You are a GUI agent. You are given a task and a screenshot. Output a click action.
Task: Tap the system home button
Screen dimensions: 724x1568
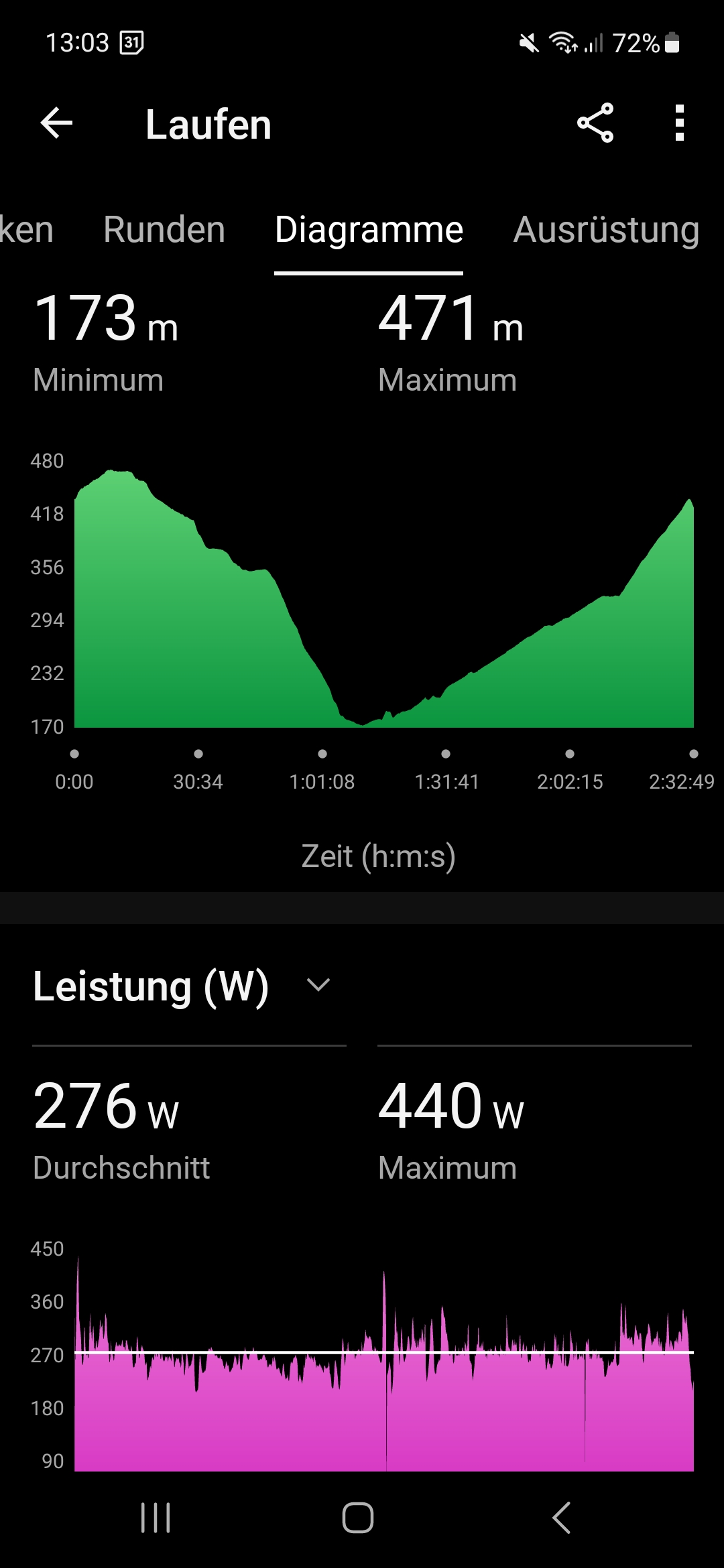pos(358,1518)
